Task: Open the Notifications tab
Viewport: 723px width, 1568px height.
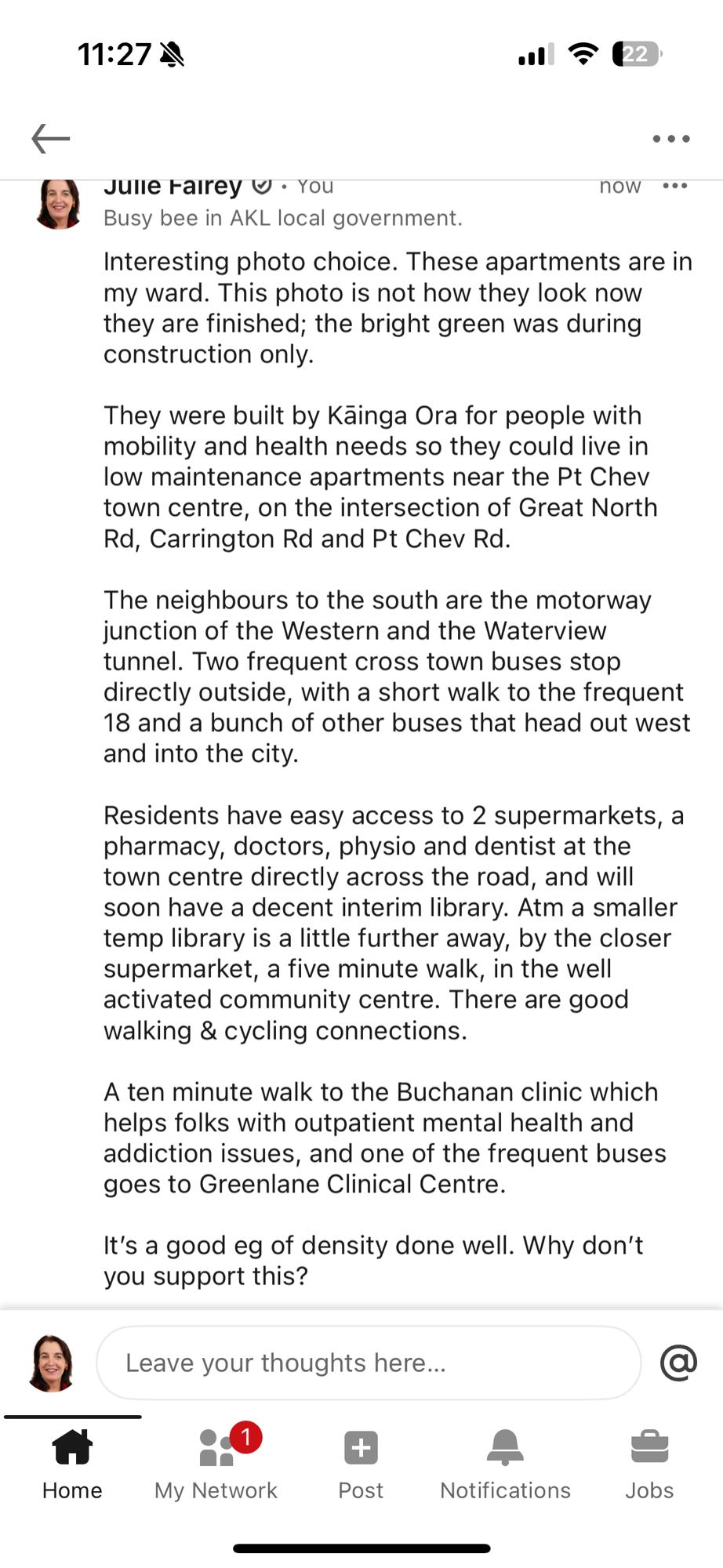Action: click(x=505, y=1463)
